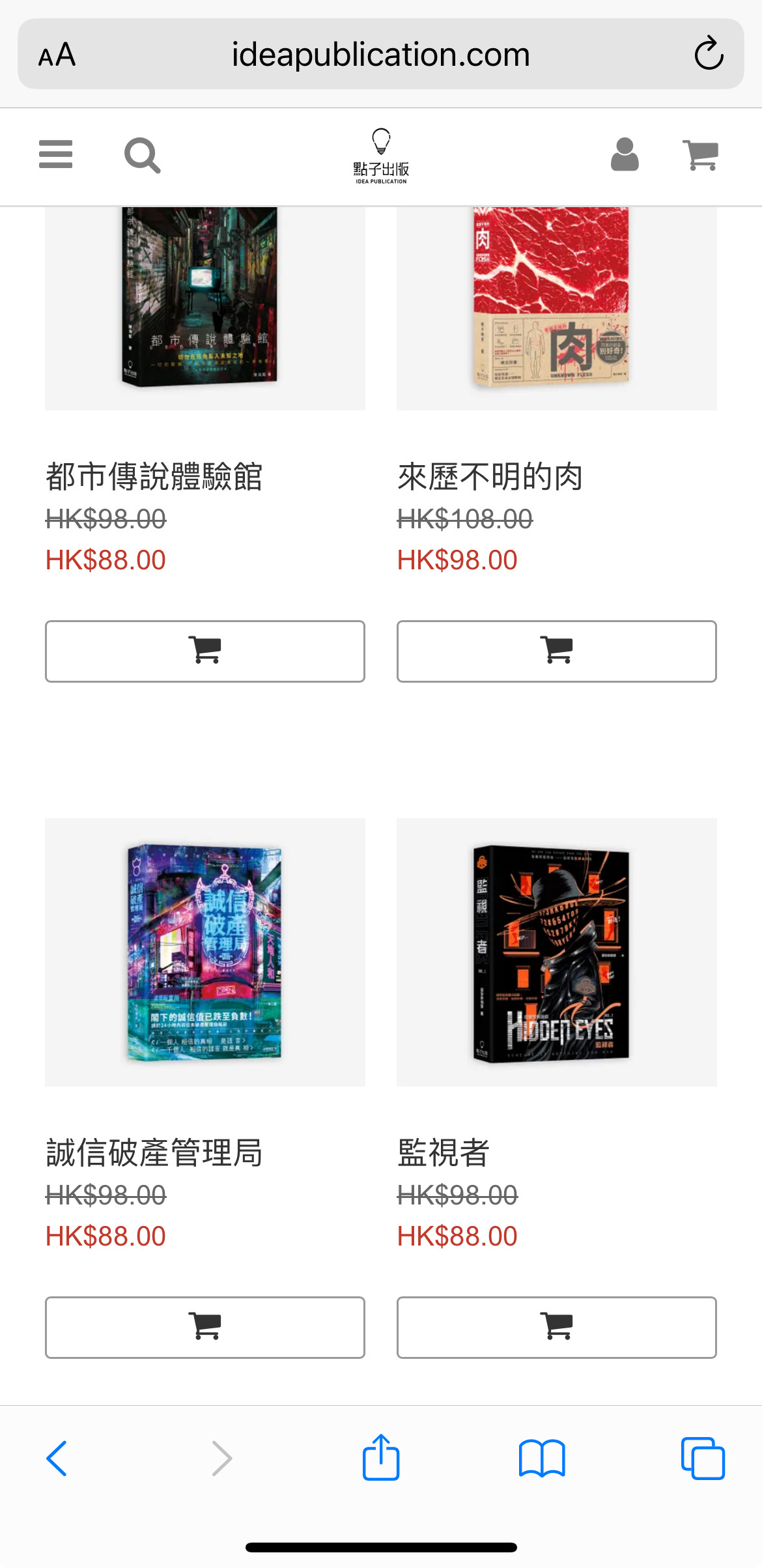This screenshot has height=1568, width=762.
Task: Open the site search icon
Action: point(143,155)
